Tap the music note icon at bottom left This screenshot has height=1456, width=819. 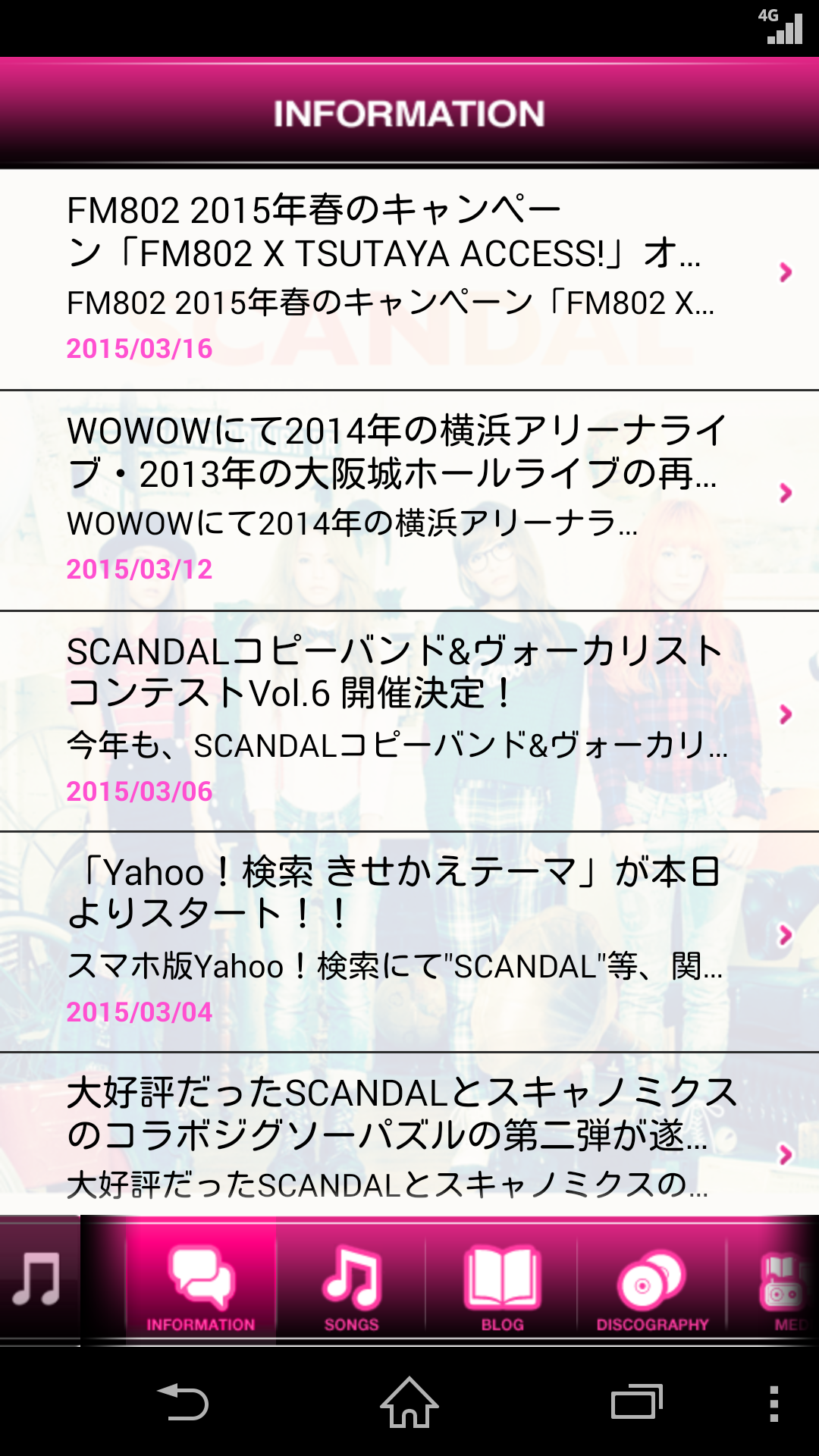pos(38,1280)
